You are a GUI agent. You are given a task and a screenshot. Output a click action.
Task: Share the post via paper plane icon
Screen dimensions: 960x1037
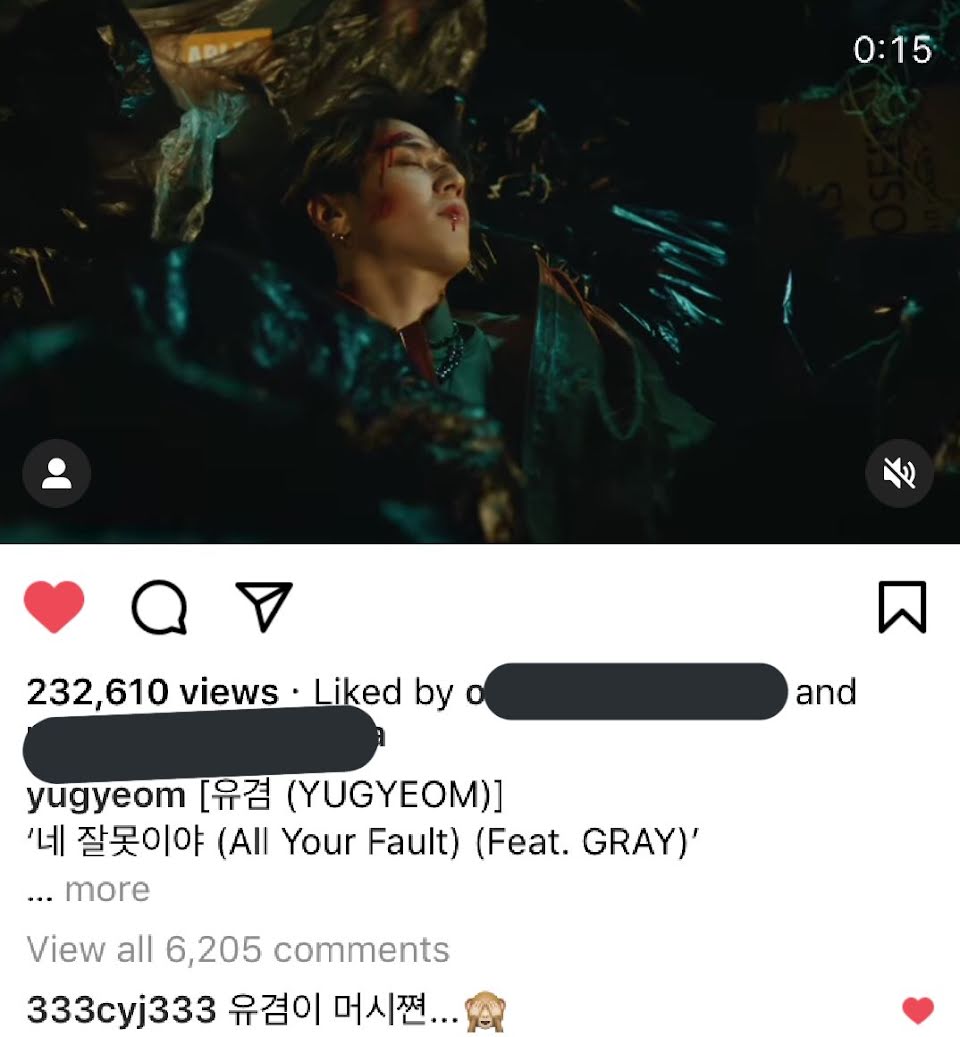point(264,606)
